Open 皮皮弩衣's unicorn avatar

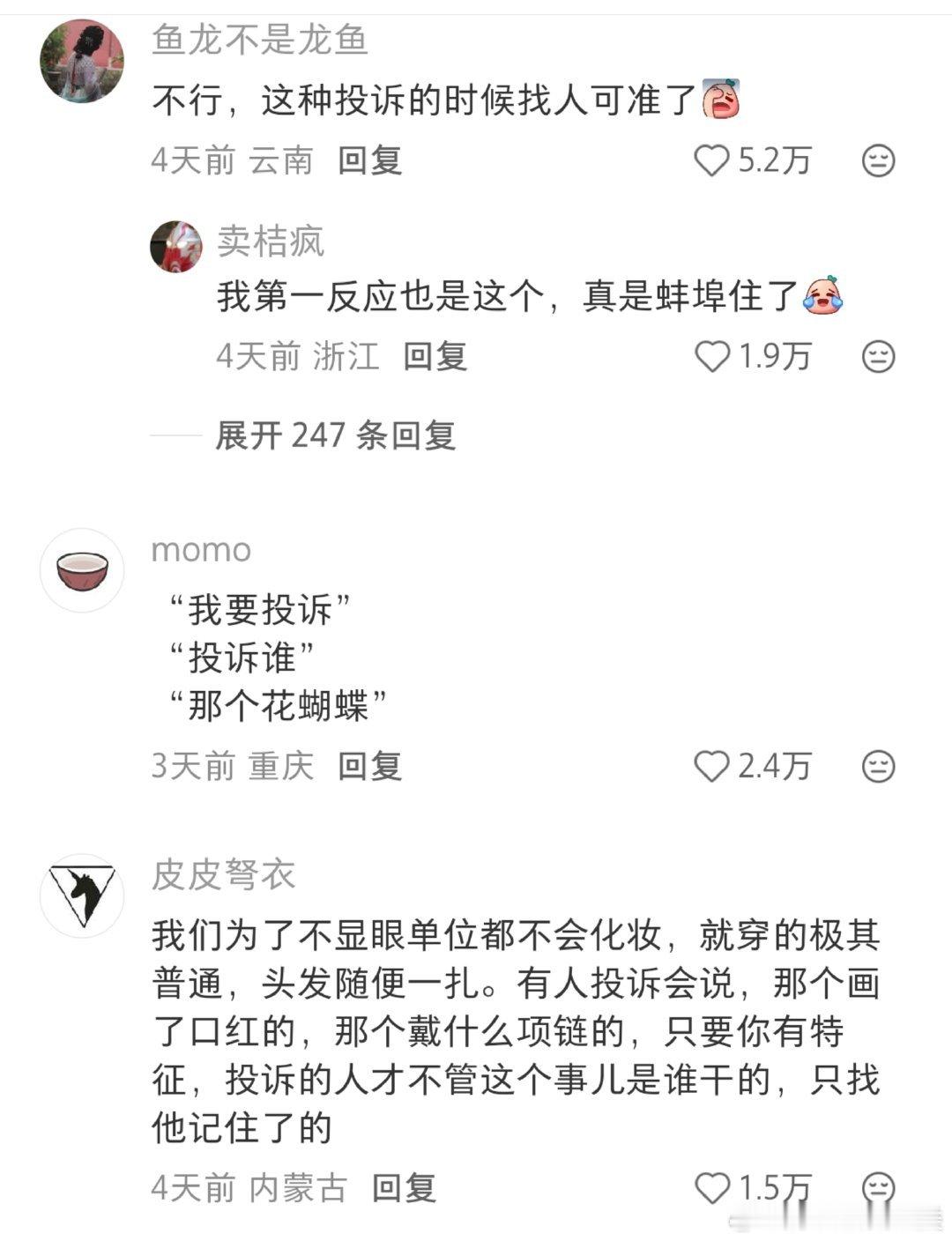pyautogui.click(x=80, y=893)
